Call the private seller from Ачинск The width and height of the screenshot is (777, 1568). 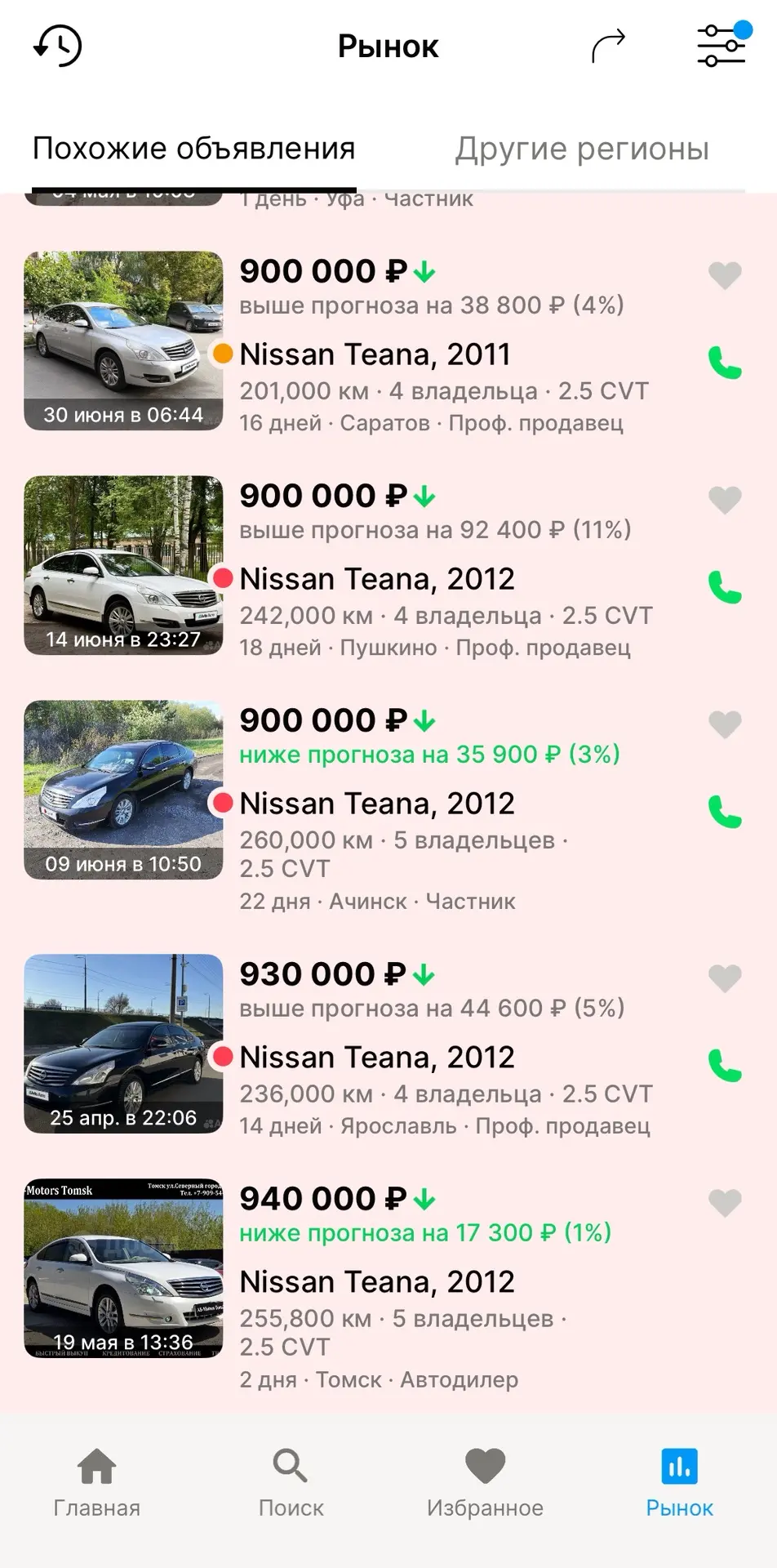click(725, 812)
